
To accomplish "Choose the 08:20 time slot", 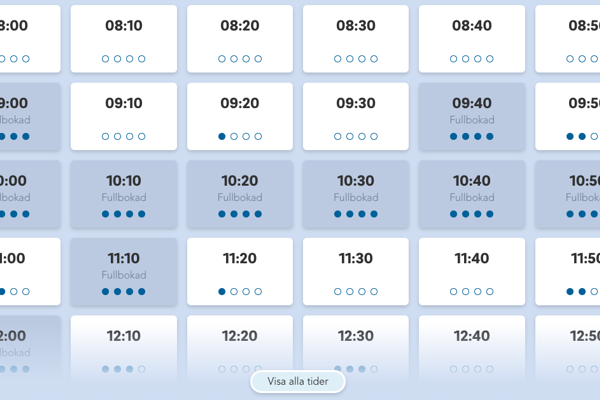I will [240, 38].
